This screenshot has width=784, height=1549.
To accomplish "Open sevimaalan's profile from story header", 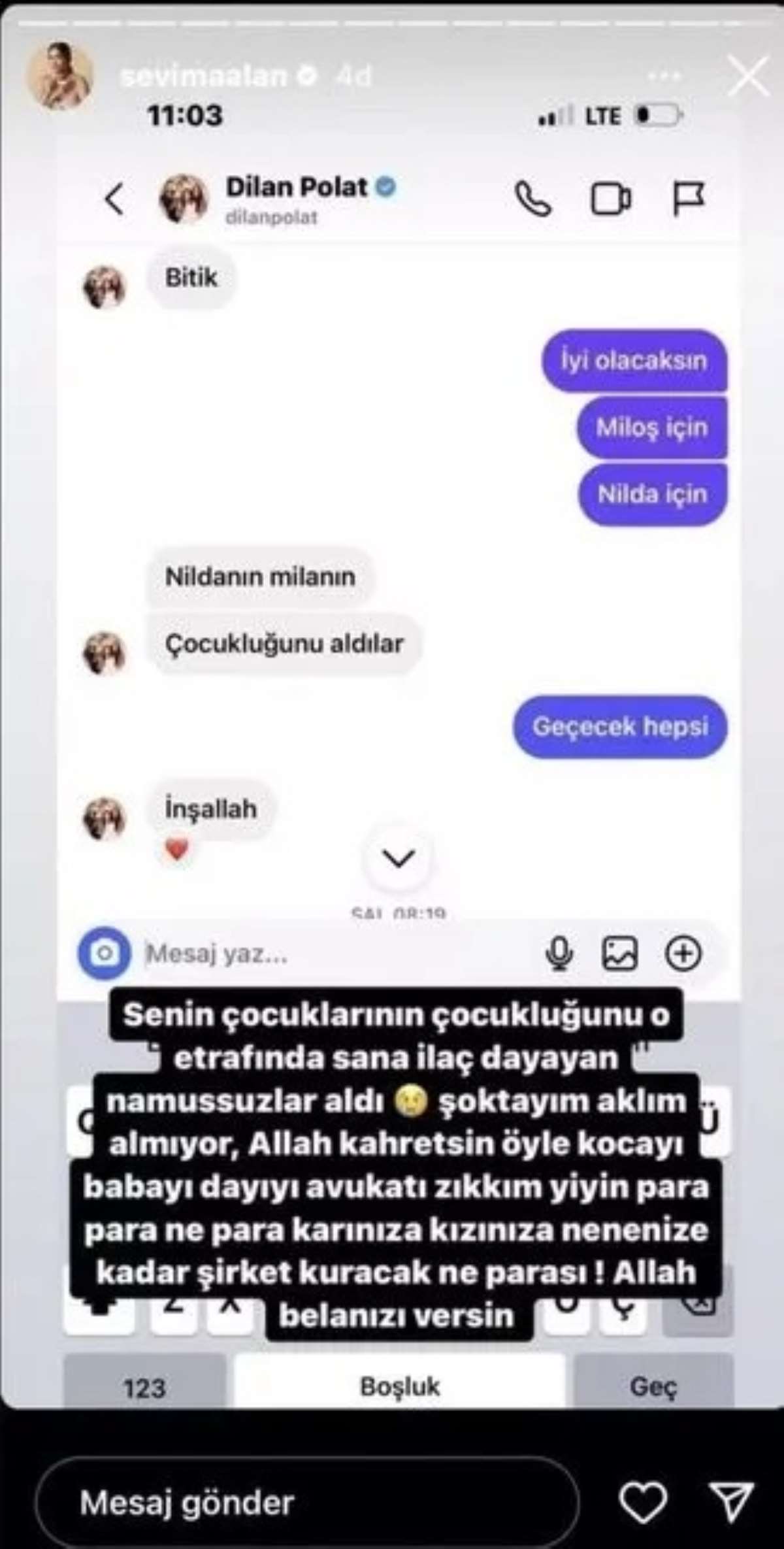I will coord(203,76).
